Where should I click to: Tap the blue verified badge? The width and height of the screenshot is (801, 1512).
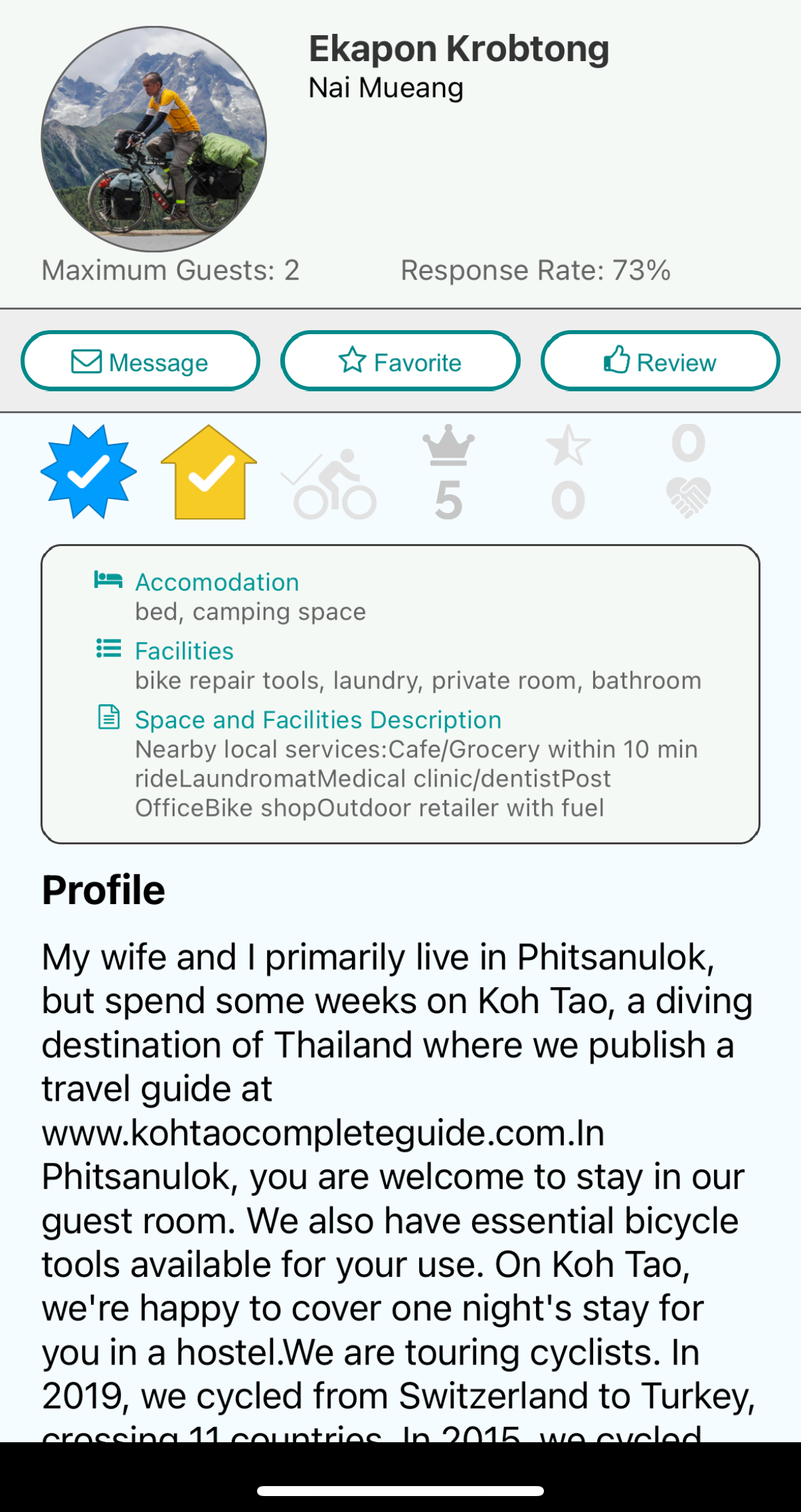coord(88,472)
